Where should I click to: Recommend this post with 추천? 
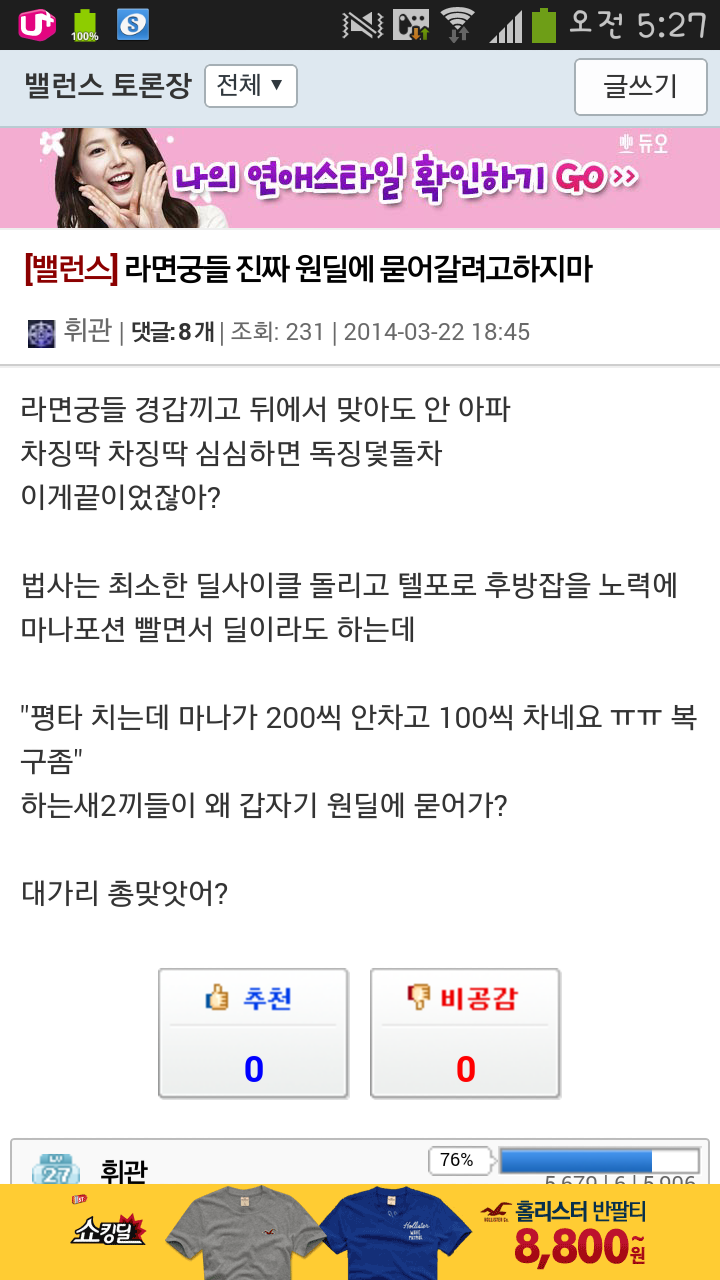(x=253, y=1033)
